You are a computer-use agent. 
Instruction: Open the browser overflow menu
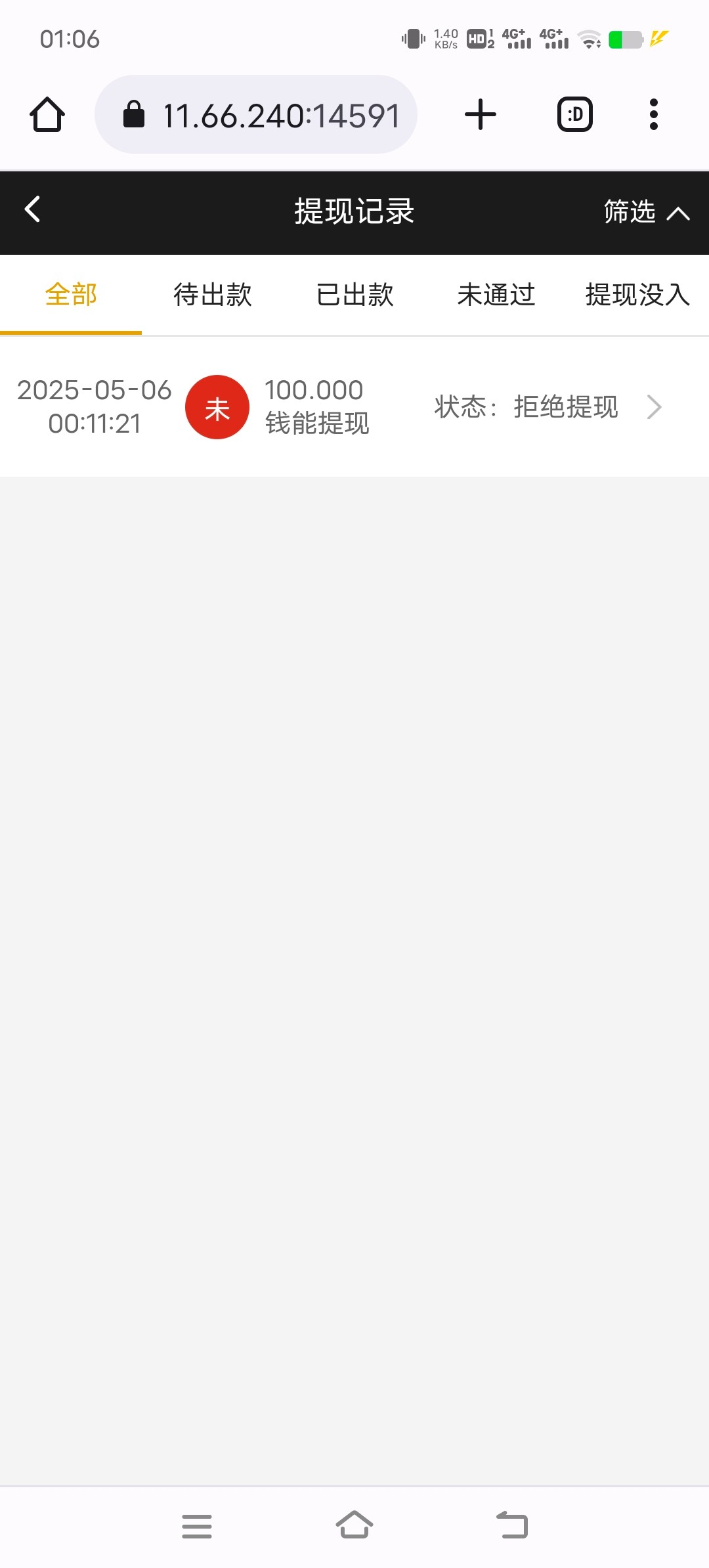[x=653, y=115]
